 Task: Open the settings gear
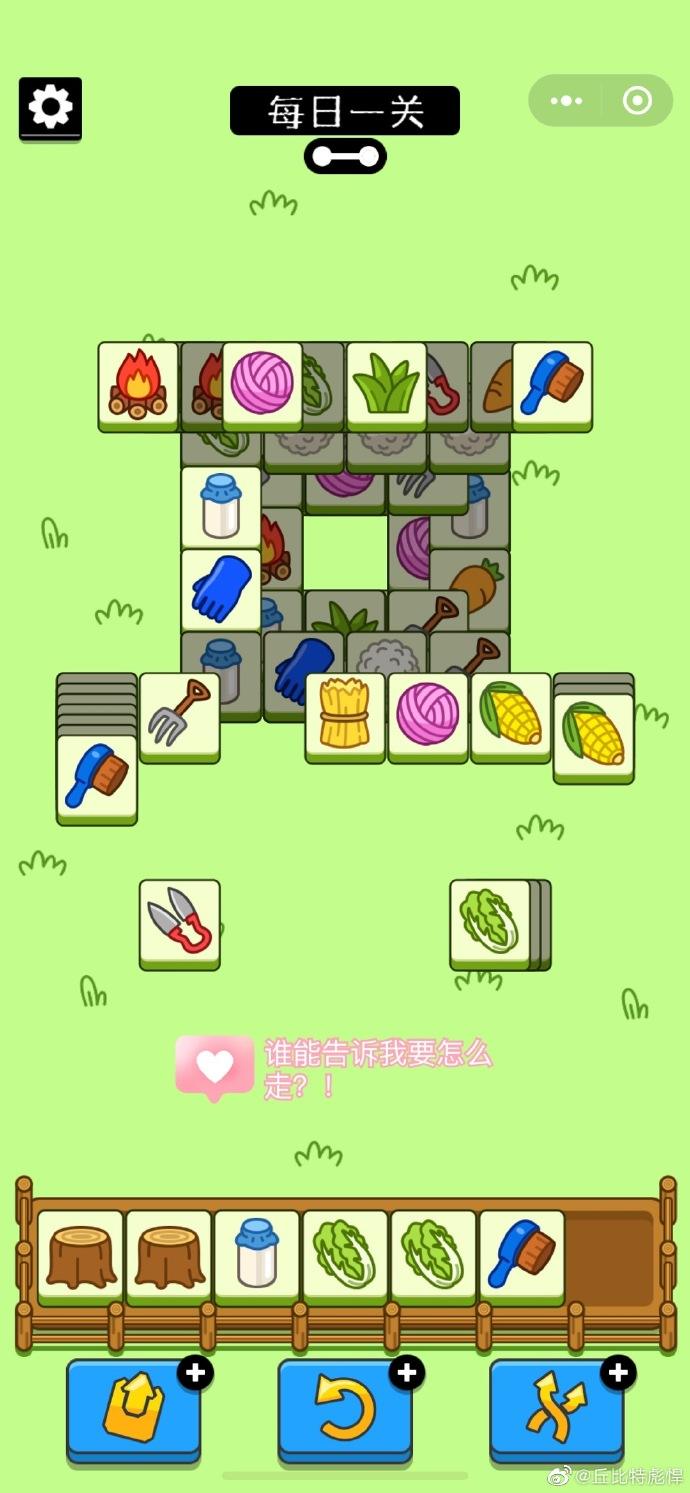tap(50, 107)
